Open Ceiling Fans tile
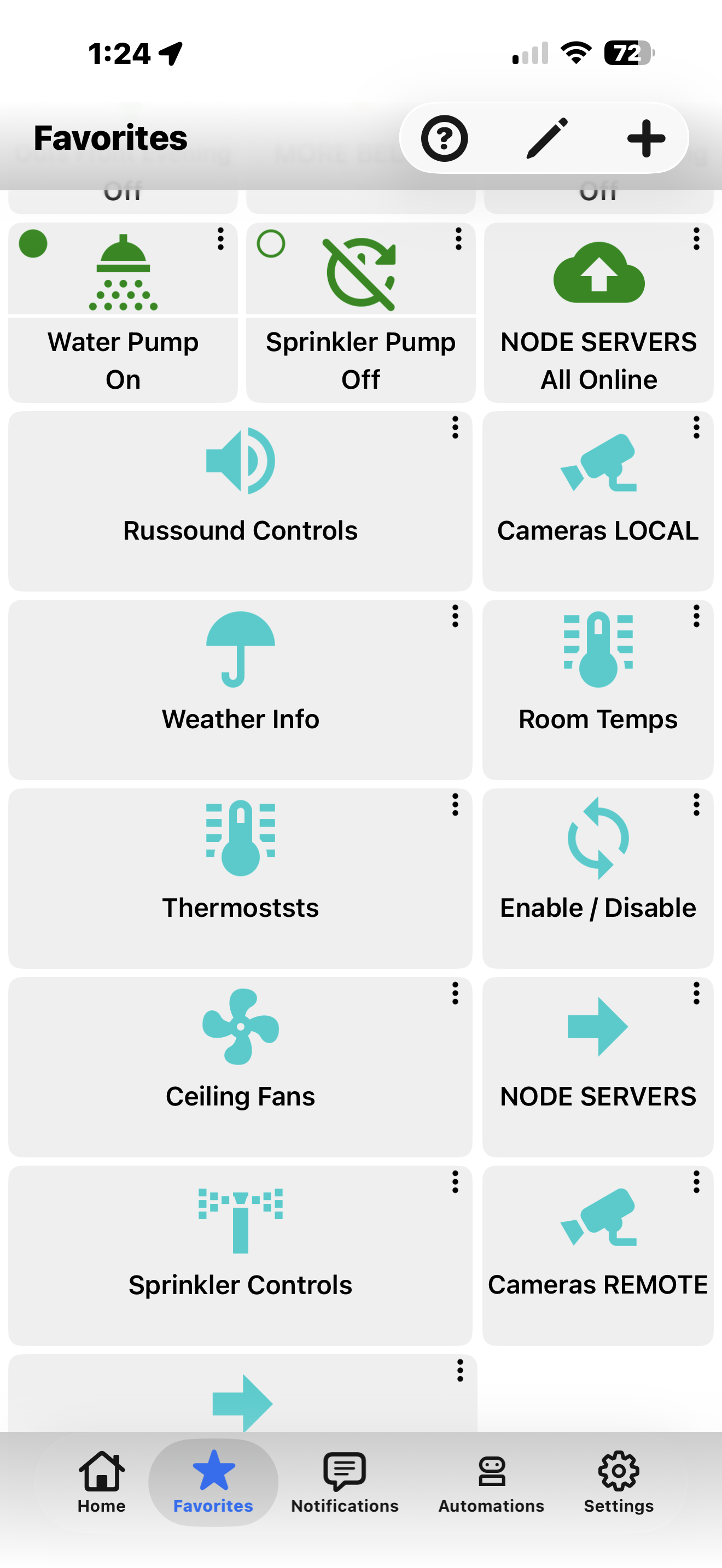Image resolution: width=722 pixels, height=1568 pixels. coord(240,1067)
